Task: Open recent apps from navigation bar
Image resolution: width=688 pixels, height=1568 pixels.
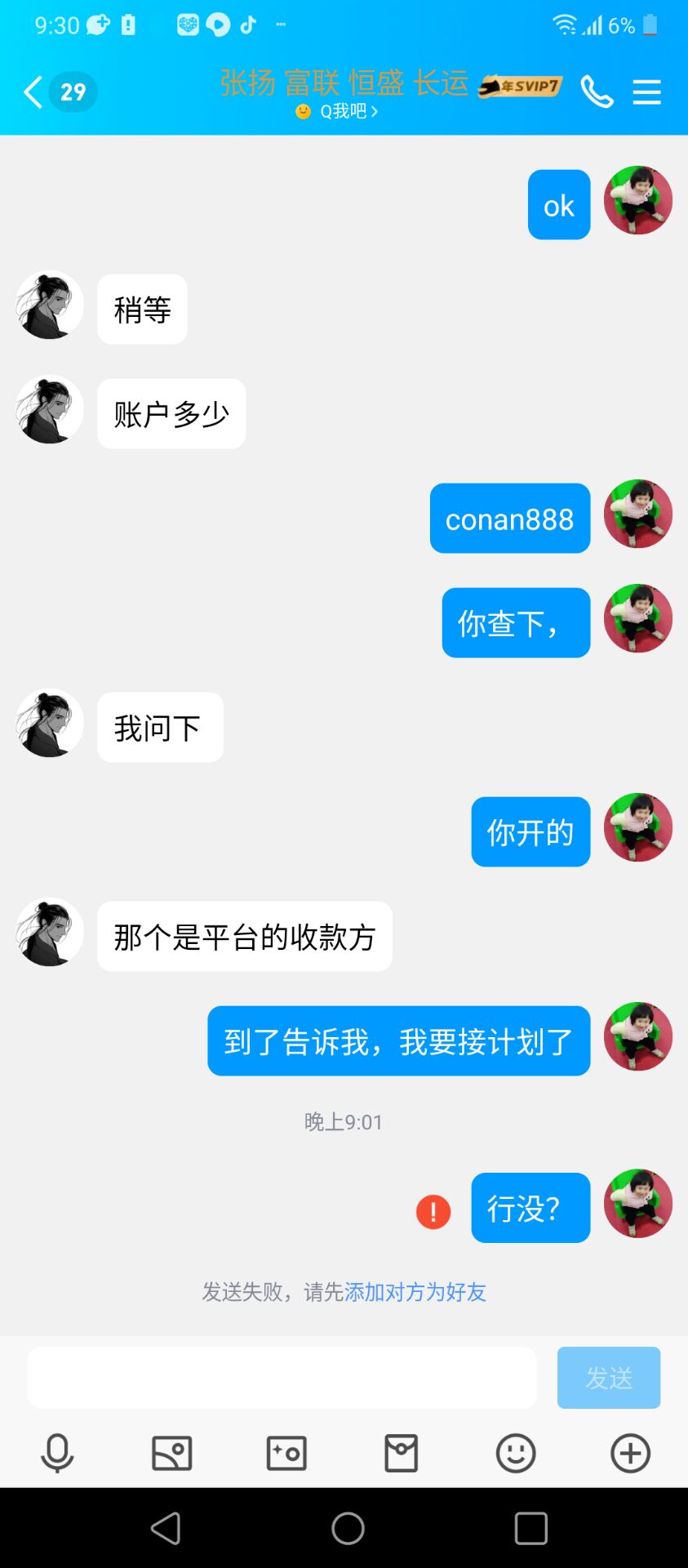Action: tap(530, 1528)
